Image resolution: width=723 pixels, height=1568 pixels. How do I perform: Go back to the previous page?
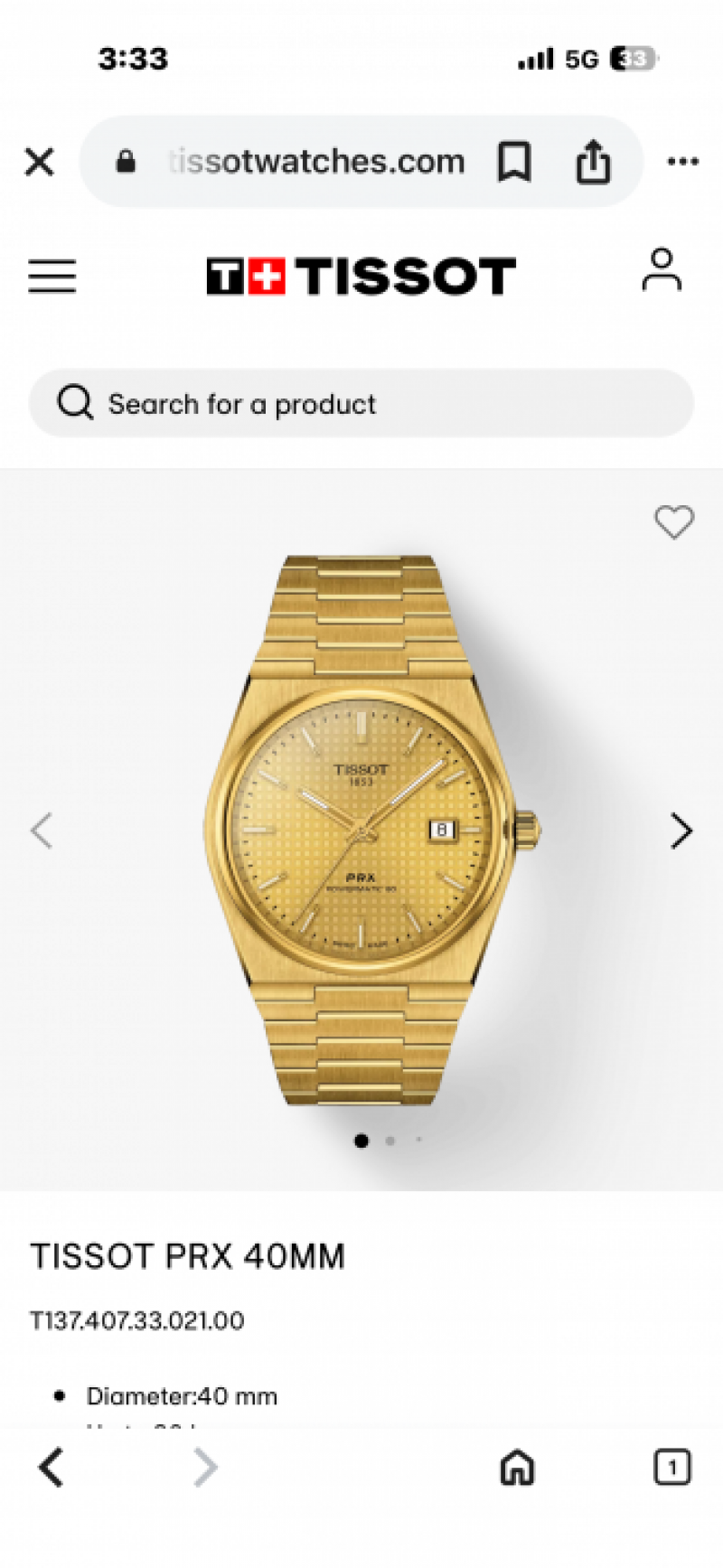coord(52,1468)
